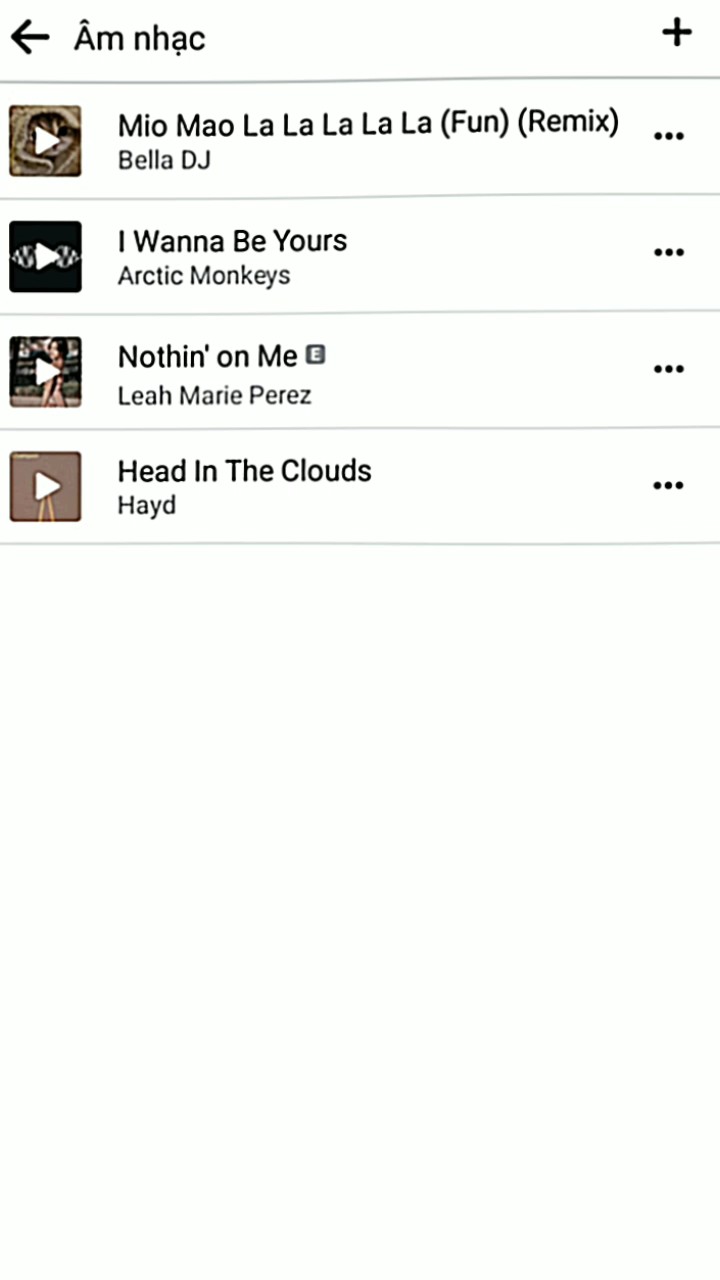
Task: Play preview of I Wanna Be Yours
Action: [x=45, y=257]
